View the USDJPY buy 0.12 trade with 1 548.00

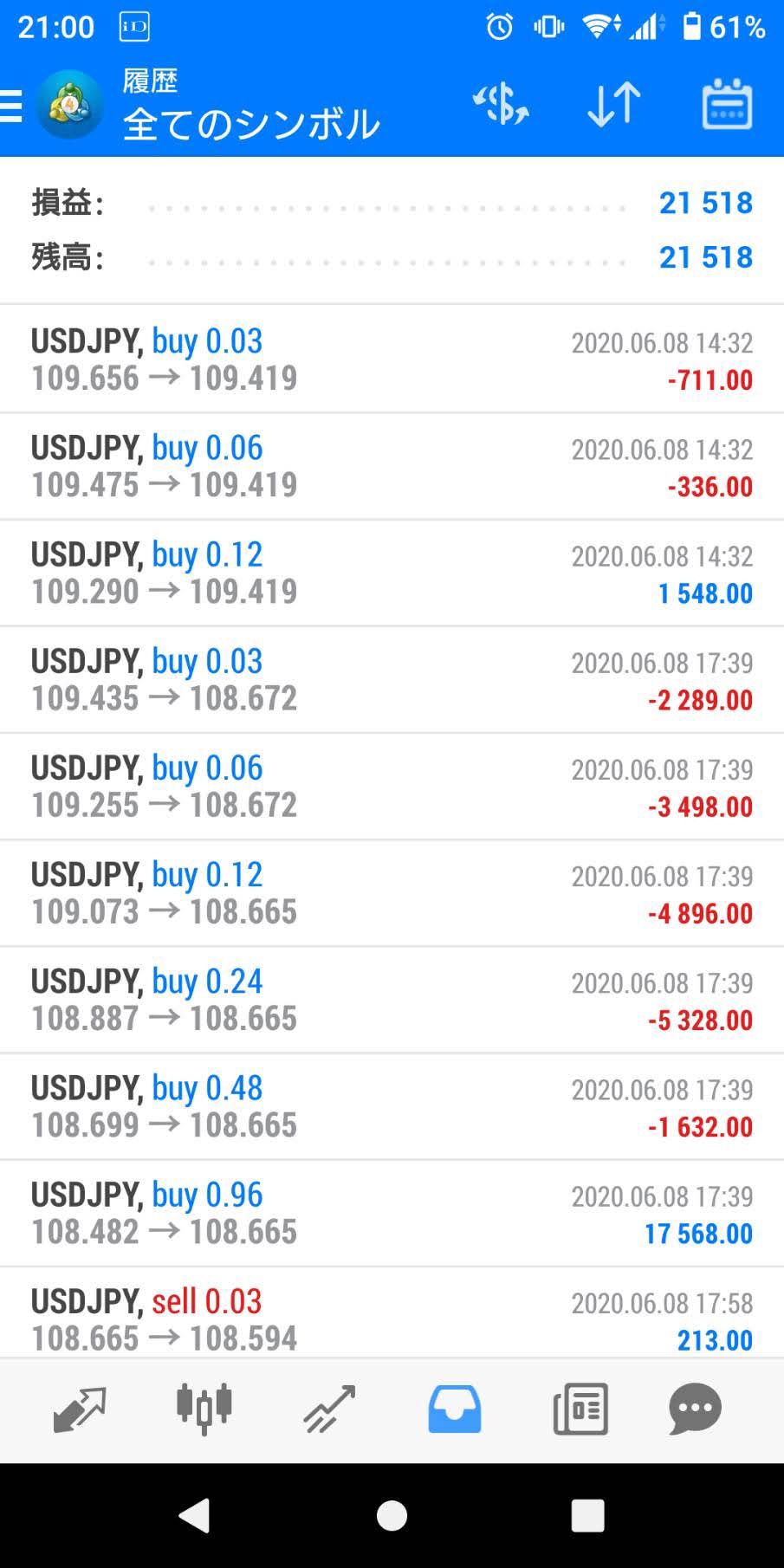click(x=392, y=573)
